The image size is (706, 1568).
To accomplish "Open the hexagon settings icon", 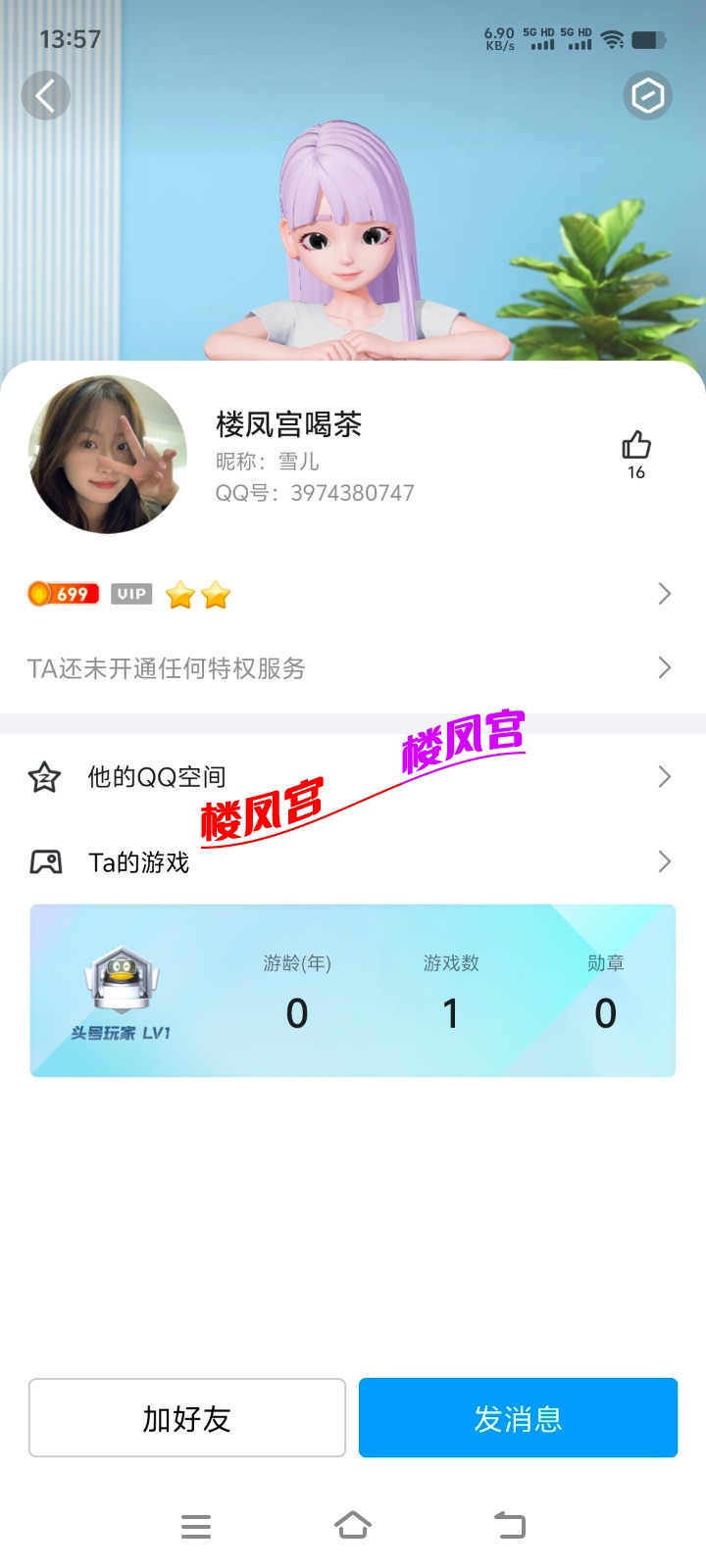I will pos(647,96).
